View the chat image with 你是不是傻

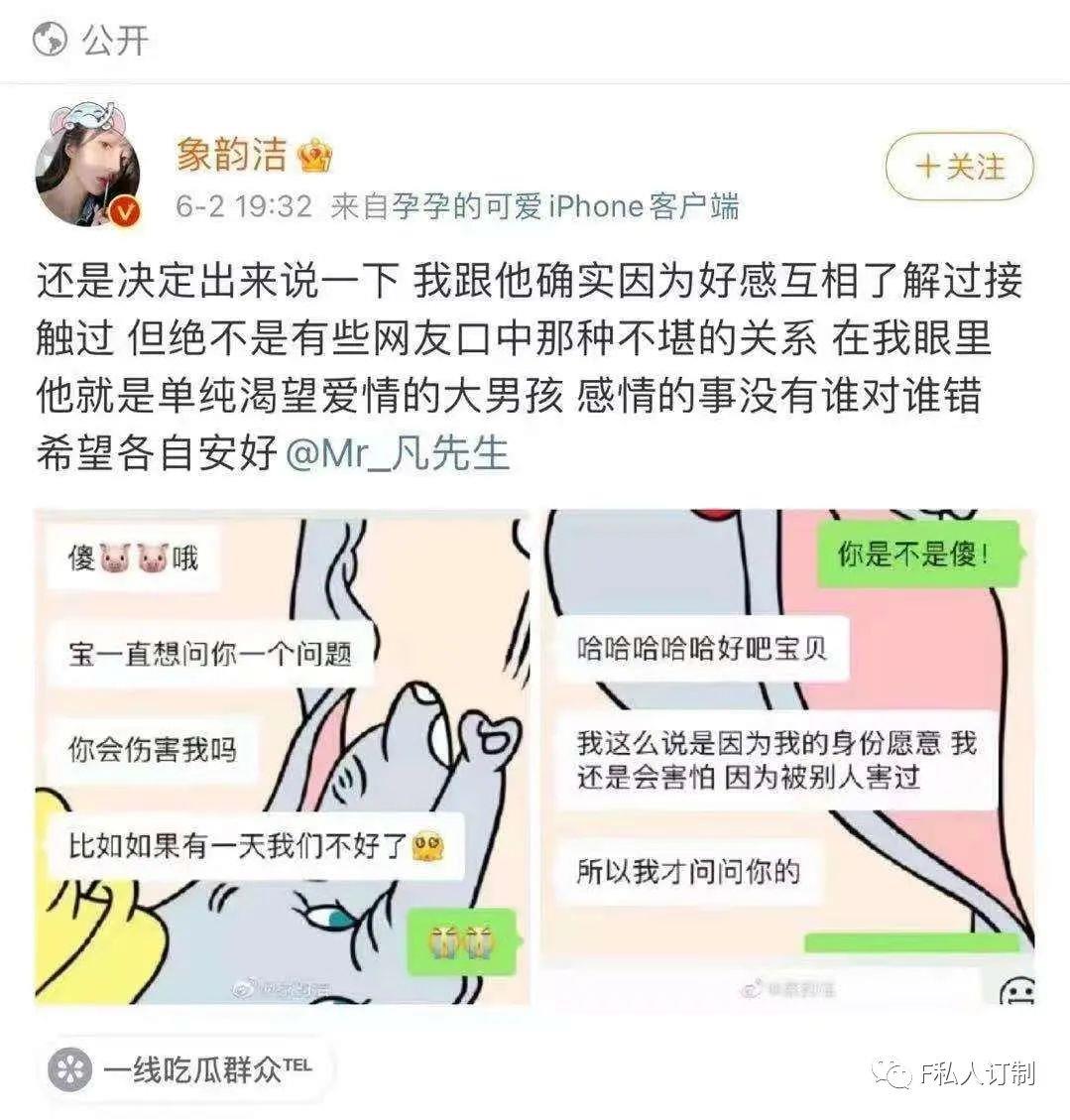(x=787, y=756)
